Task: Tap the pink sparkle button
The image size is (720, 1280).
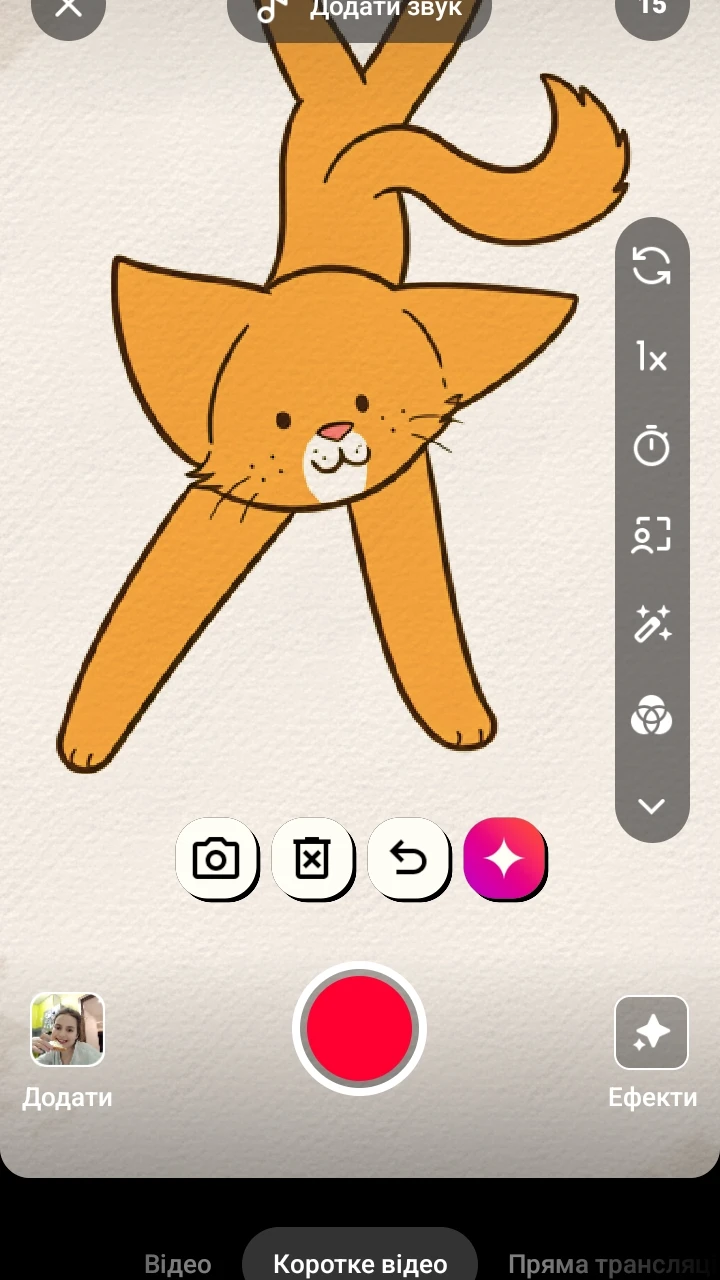Action: pos(504,859)
